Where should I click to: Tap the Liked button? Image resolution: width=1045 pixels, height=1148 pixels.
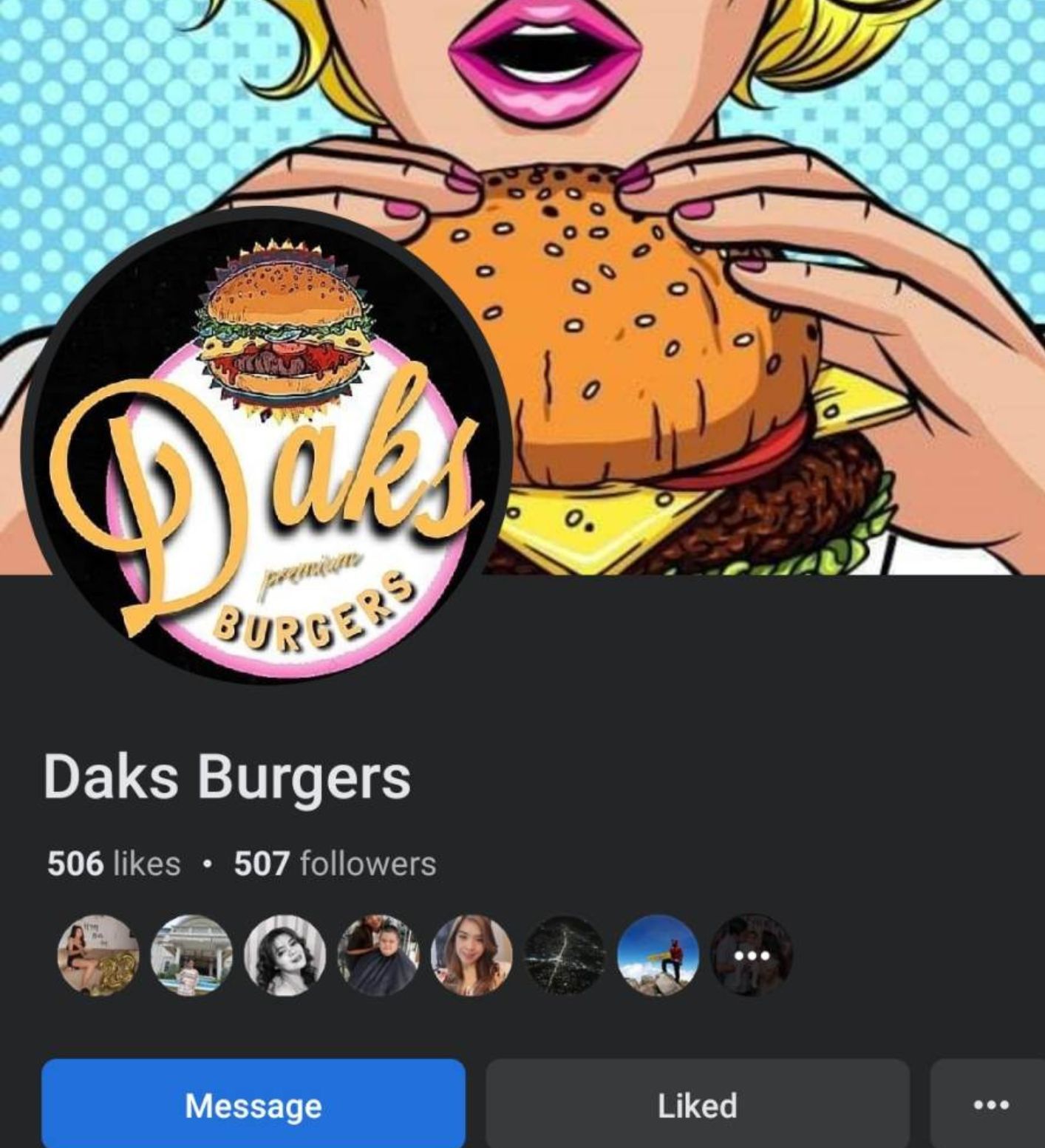click(697, 1105)
